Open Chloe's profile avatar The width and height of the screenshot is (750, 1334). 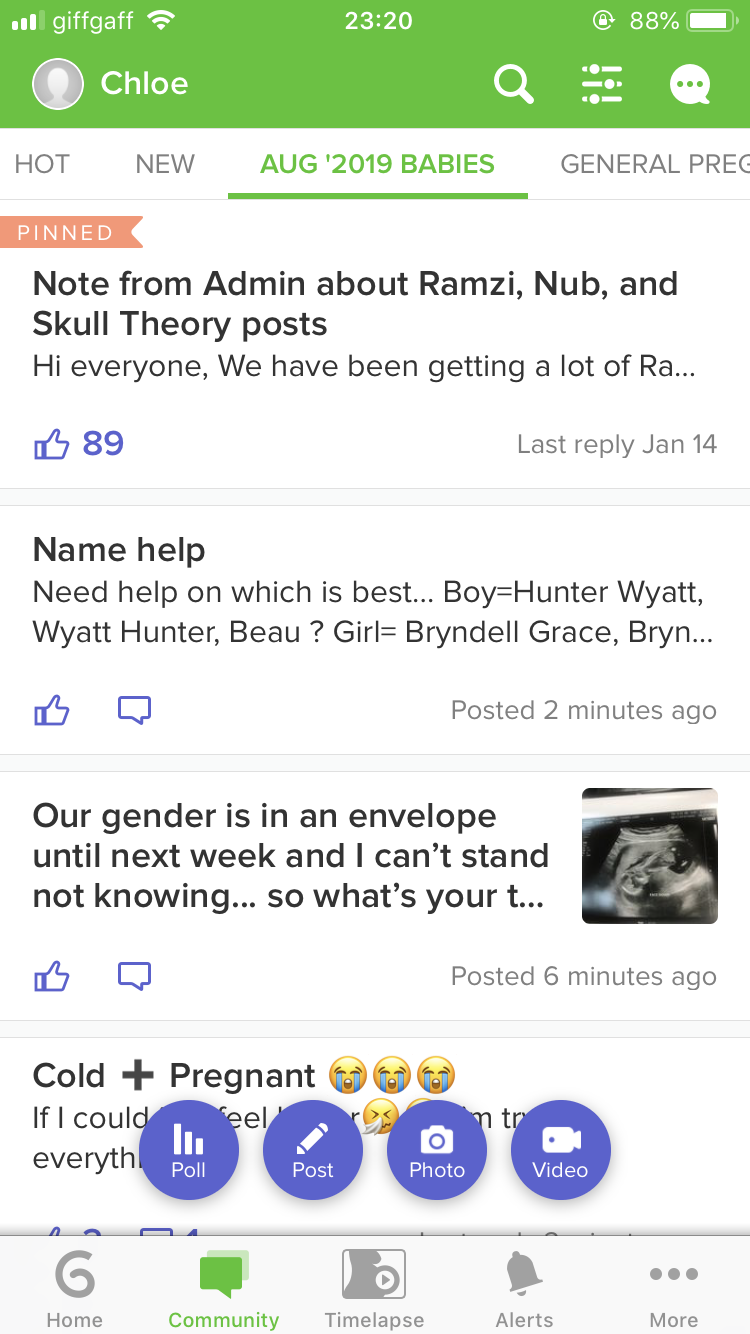point(58,84)
